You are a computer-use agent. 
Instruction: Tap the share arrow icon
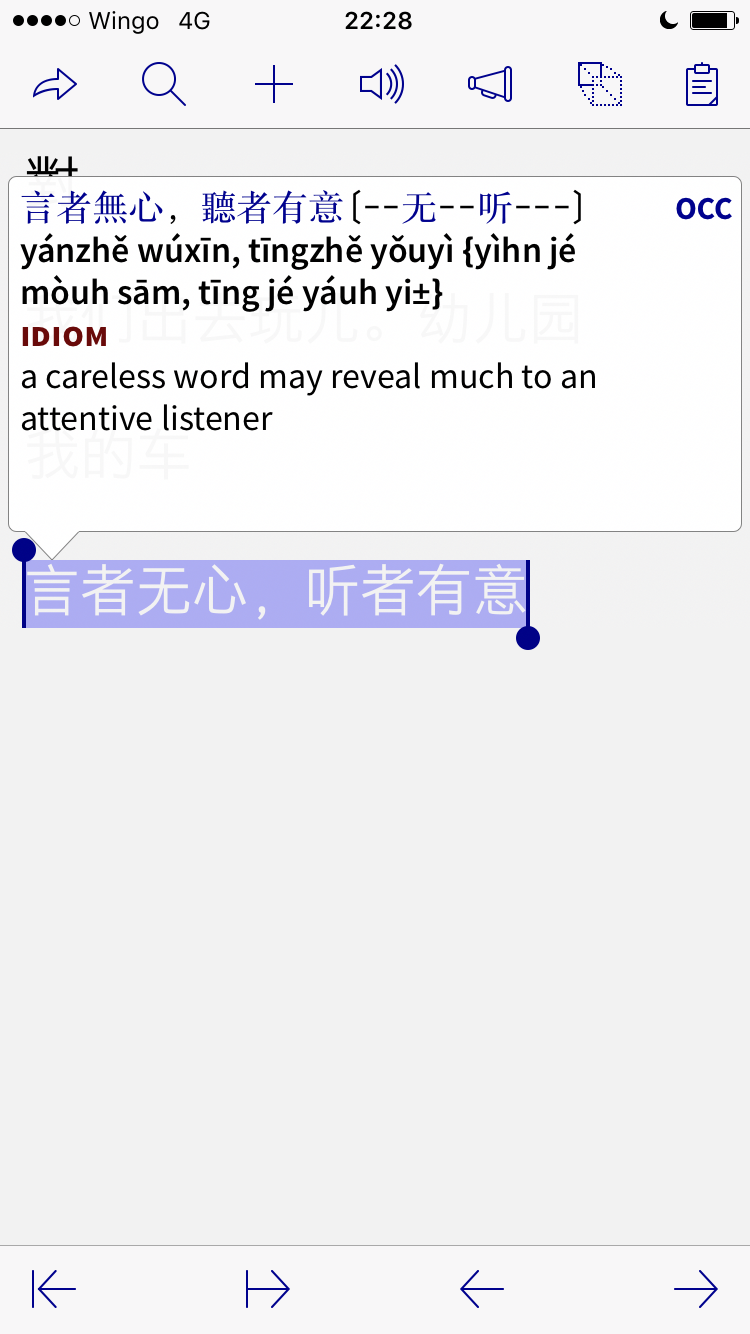point(55,85)
